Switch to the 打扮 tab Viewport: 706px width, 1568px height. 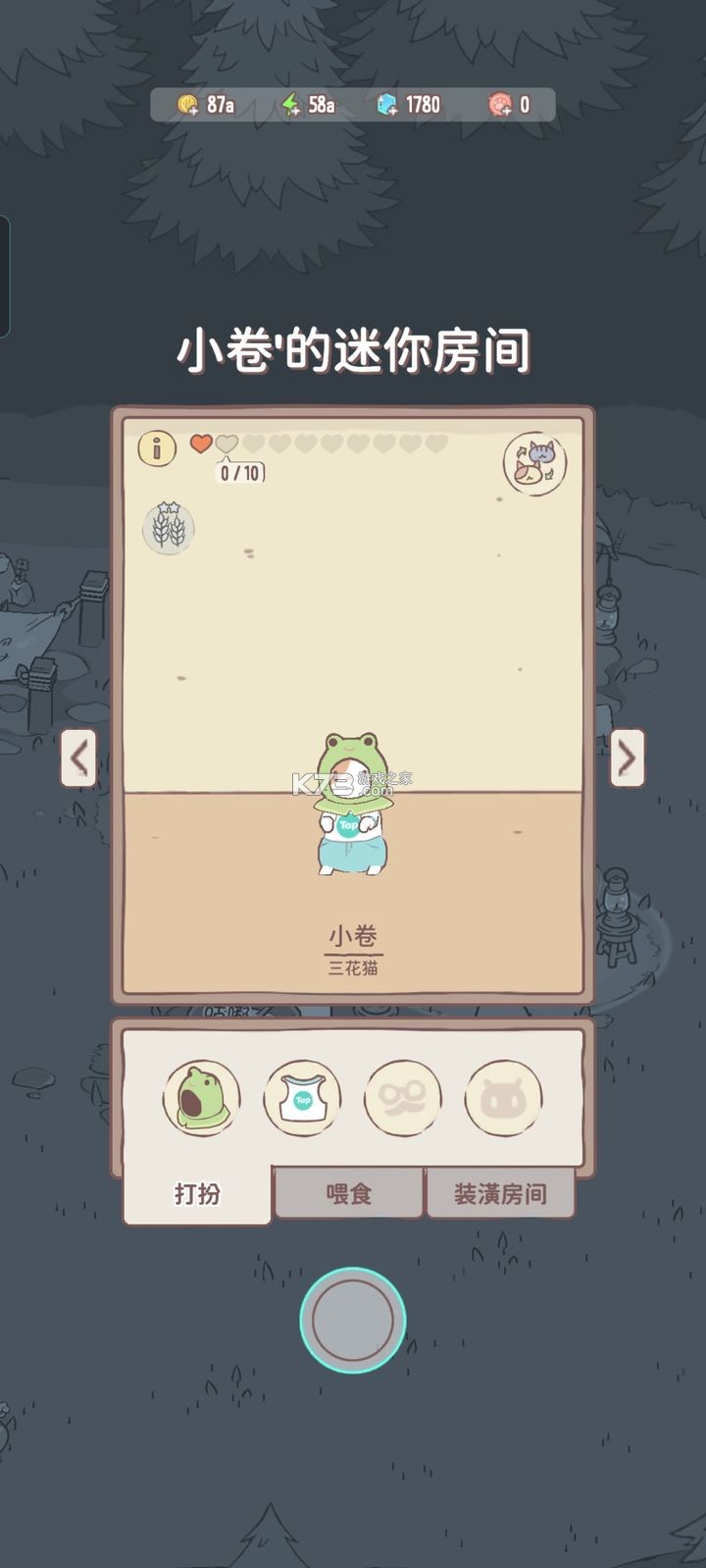197,1194
